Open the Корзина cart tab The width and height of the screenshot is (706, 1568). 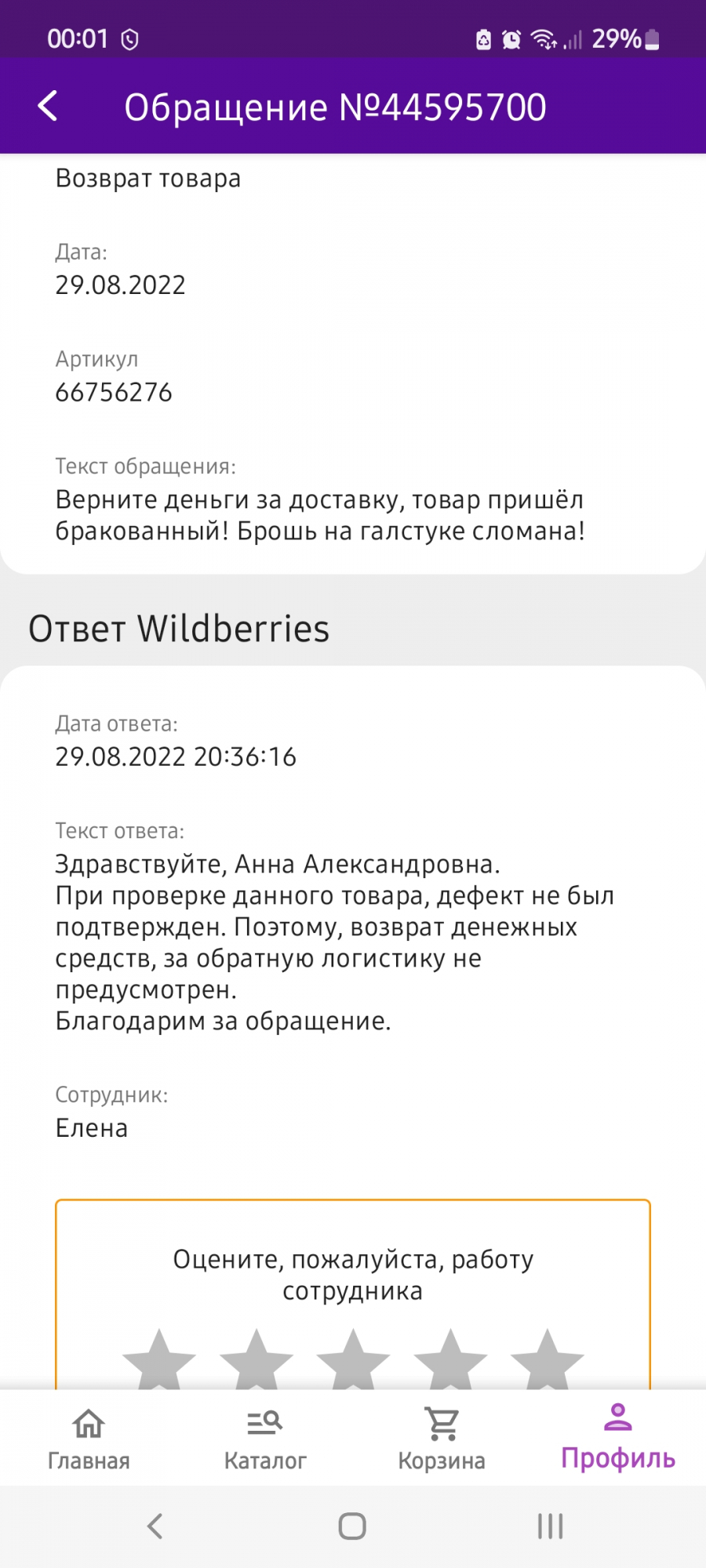(442, 1439)
